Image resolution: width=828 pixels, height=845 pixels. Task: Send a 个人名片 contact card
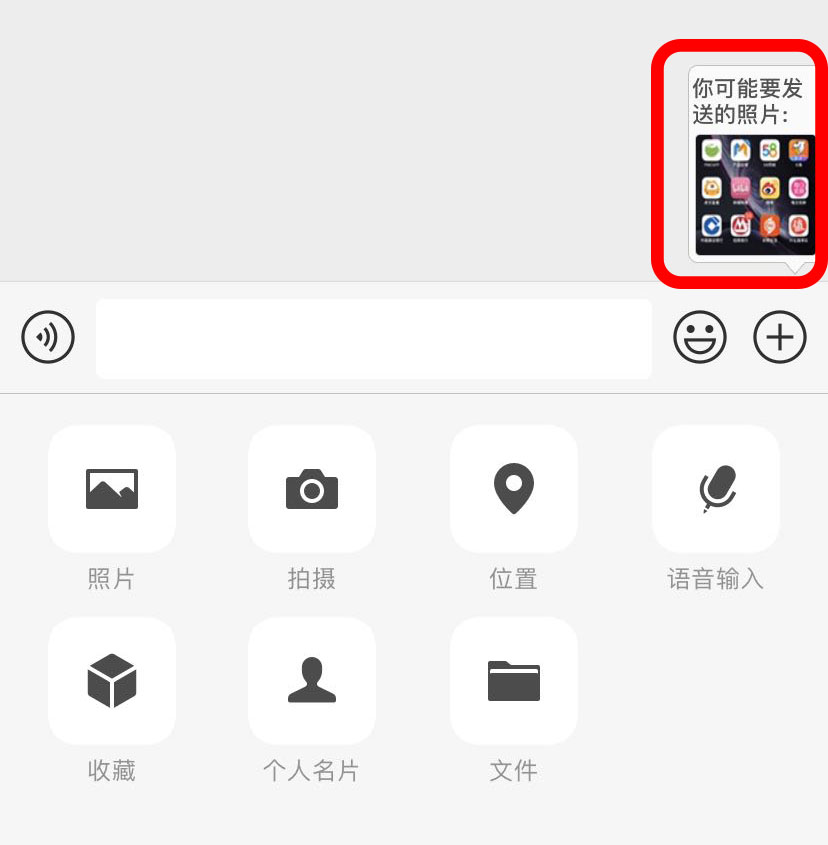[x=312, y=681]
